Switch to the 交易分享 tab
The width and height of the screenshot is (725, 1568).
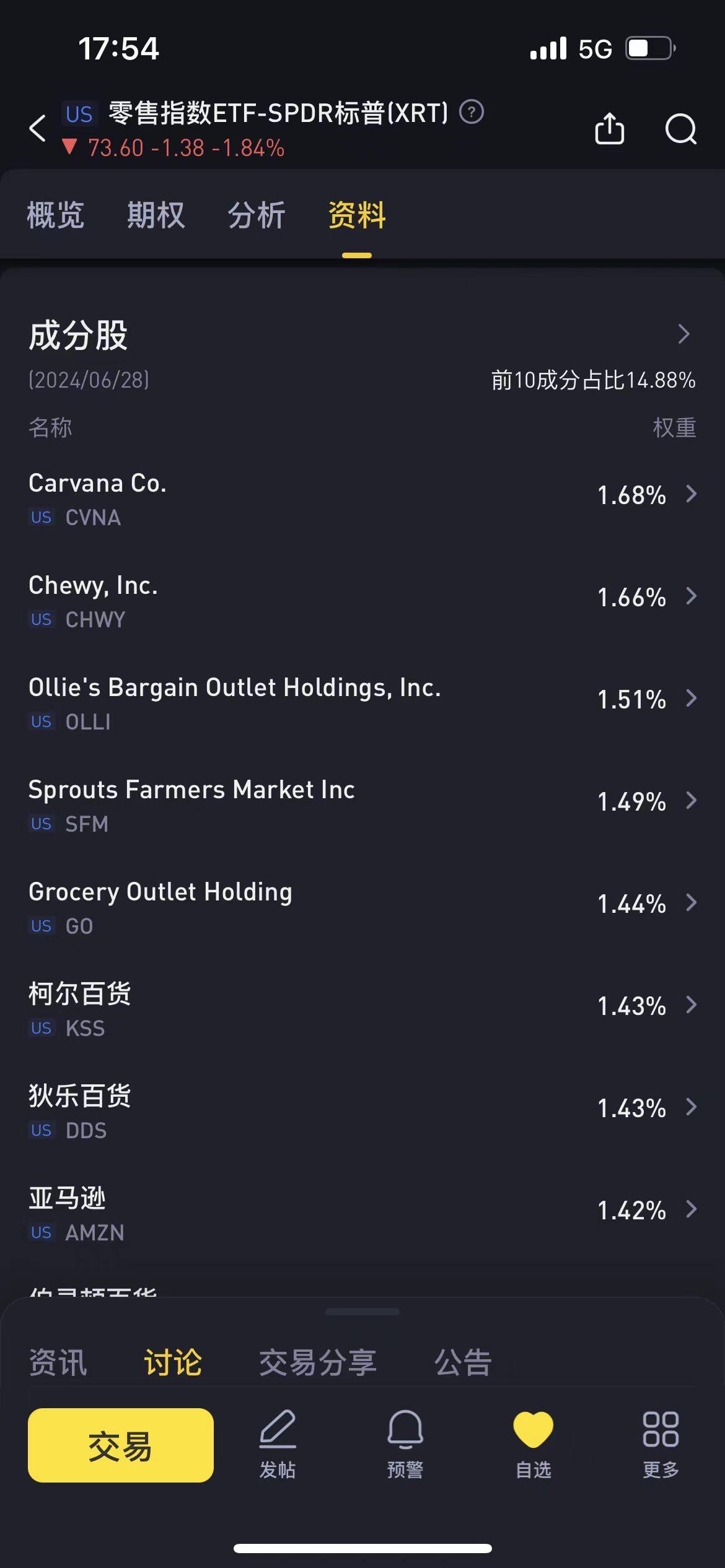pyautogui.click(x=318, y=1363)
